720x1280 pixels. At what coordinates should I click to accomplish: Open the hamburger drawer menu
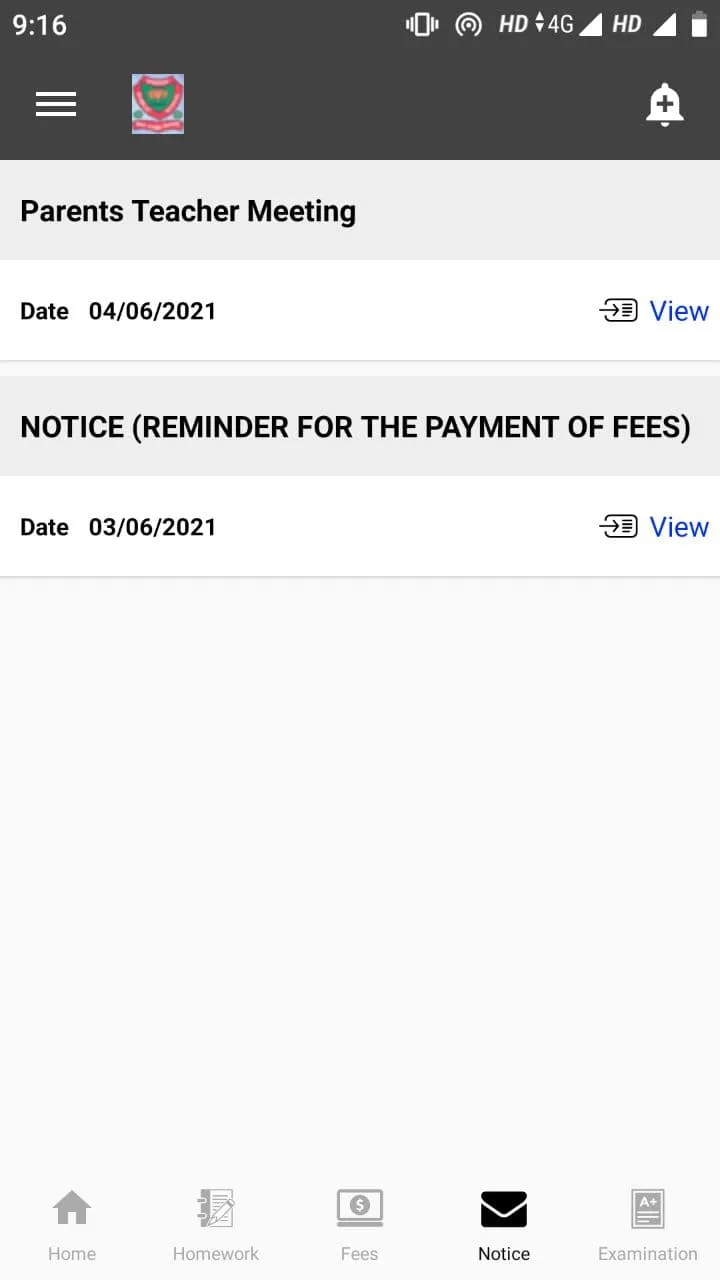coord(56,104)
